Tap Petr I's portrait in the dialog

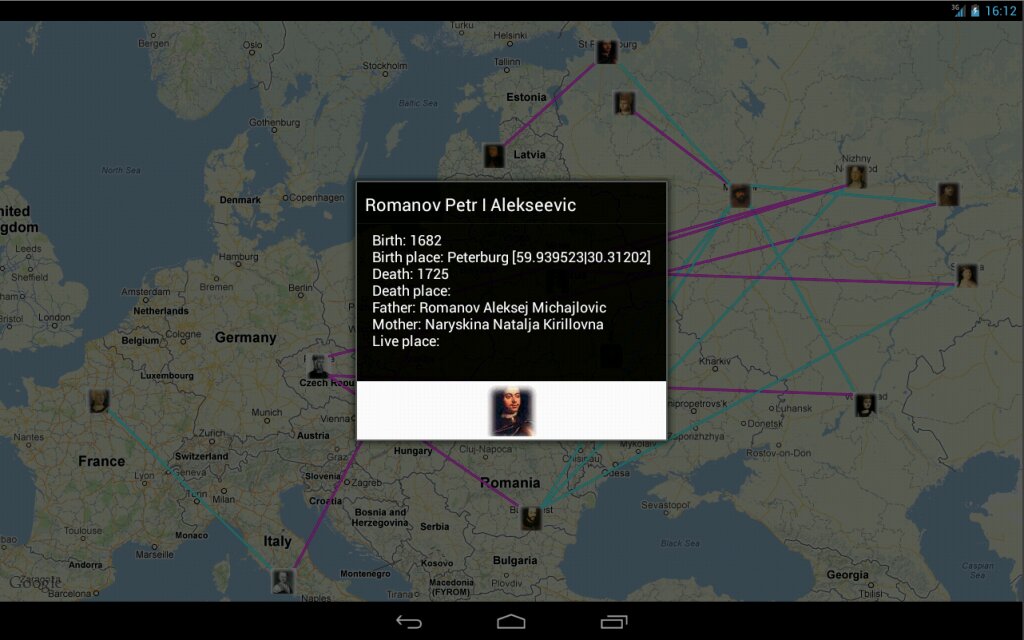pyautogui.click(x=511, y=411)
